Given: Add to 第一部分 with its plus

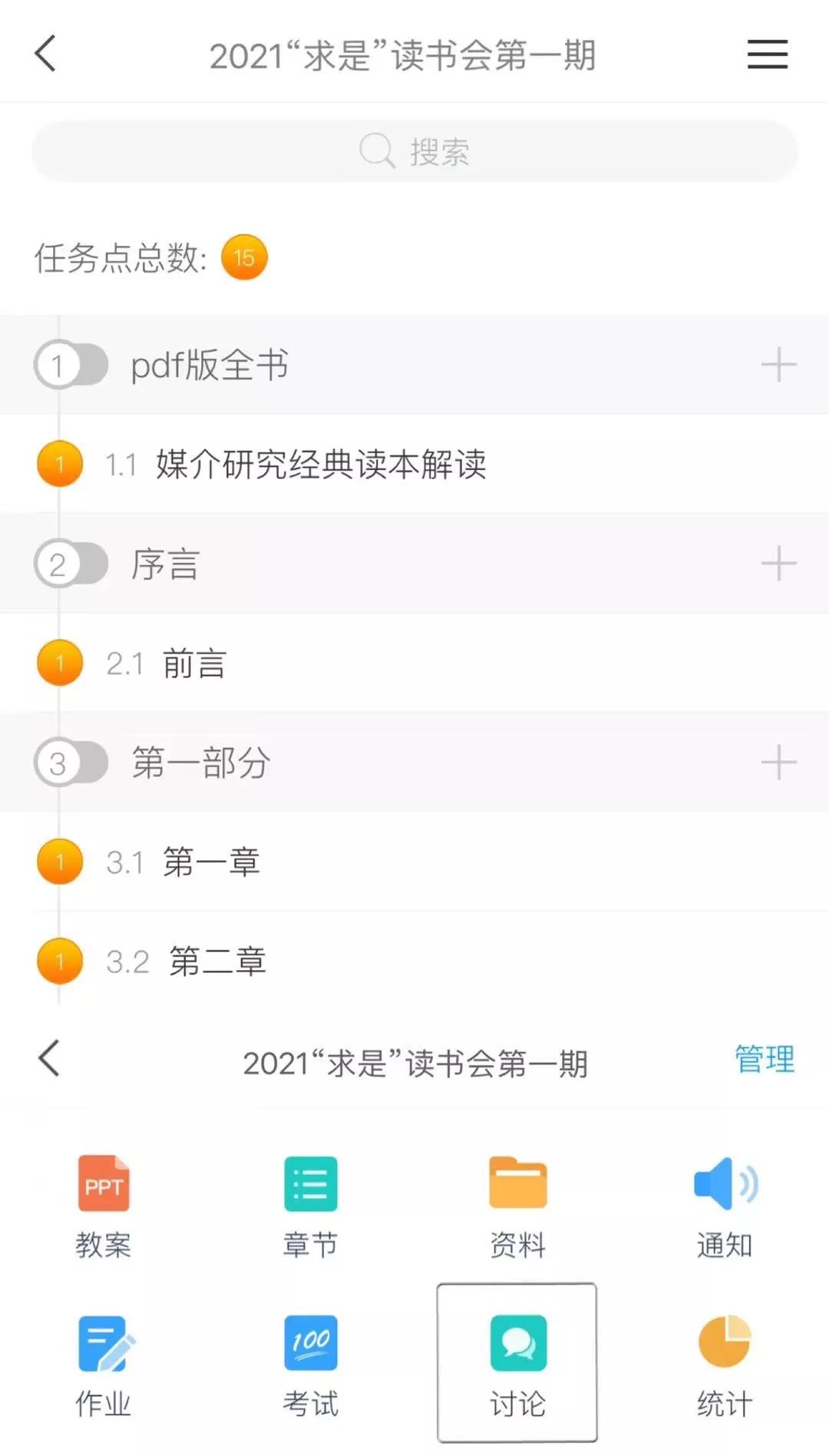Looking at the screenshot, I should [x=778, y=763].
